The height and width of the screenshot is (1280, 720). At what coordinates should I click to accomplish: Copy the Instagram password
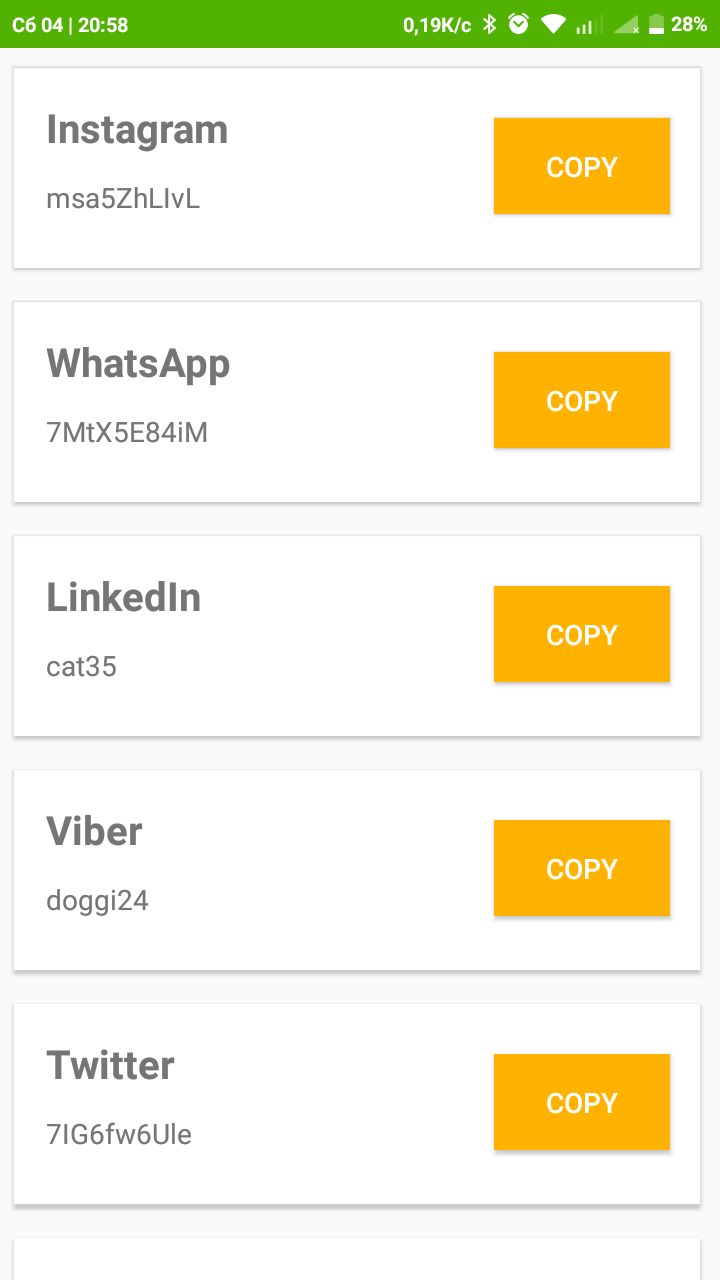(x=581, y=166)
